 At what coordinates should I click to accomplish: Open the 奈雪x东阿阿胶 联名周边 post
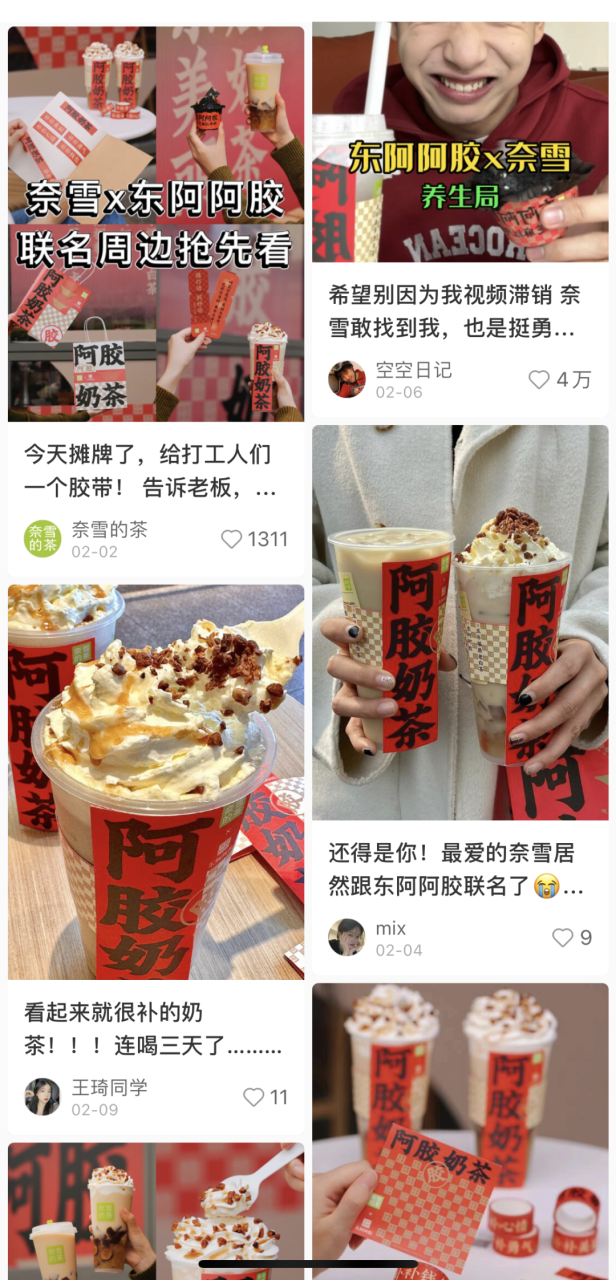(x=156, y=224)
